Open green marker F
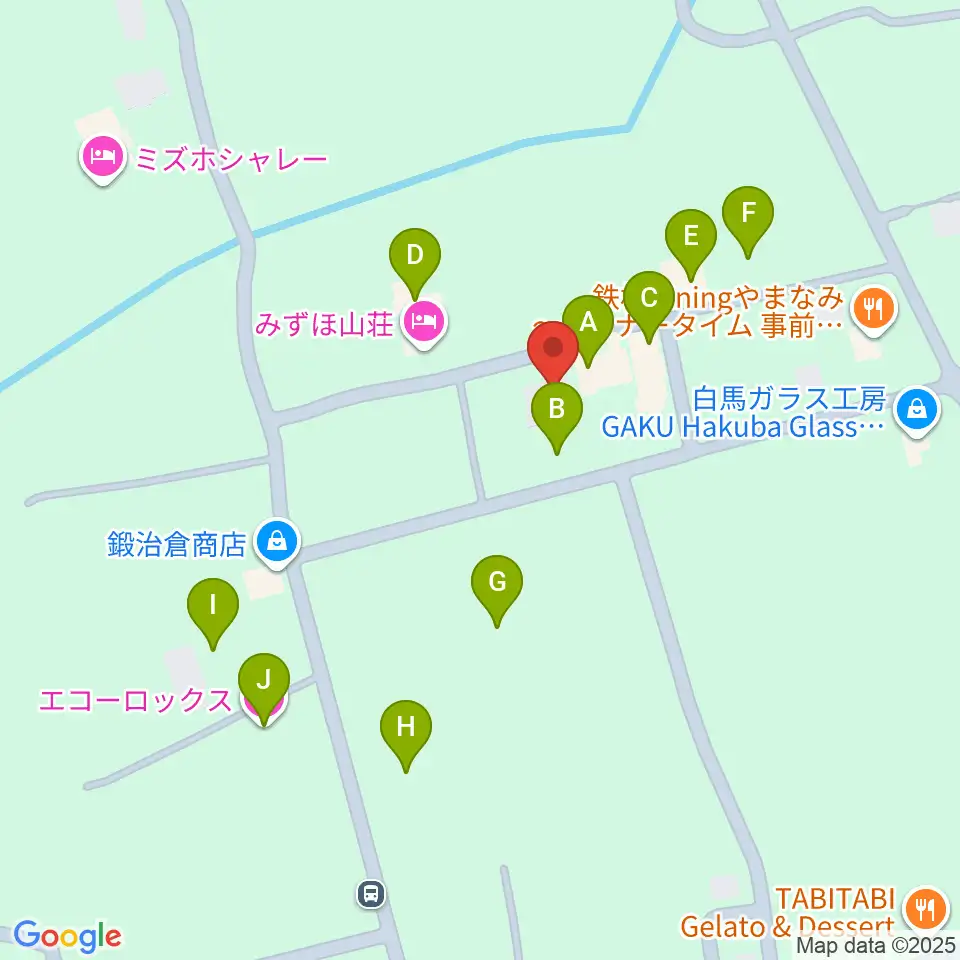This screenshot has width=960, height=960. (x=748, y=216)
